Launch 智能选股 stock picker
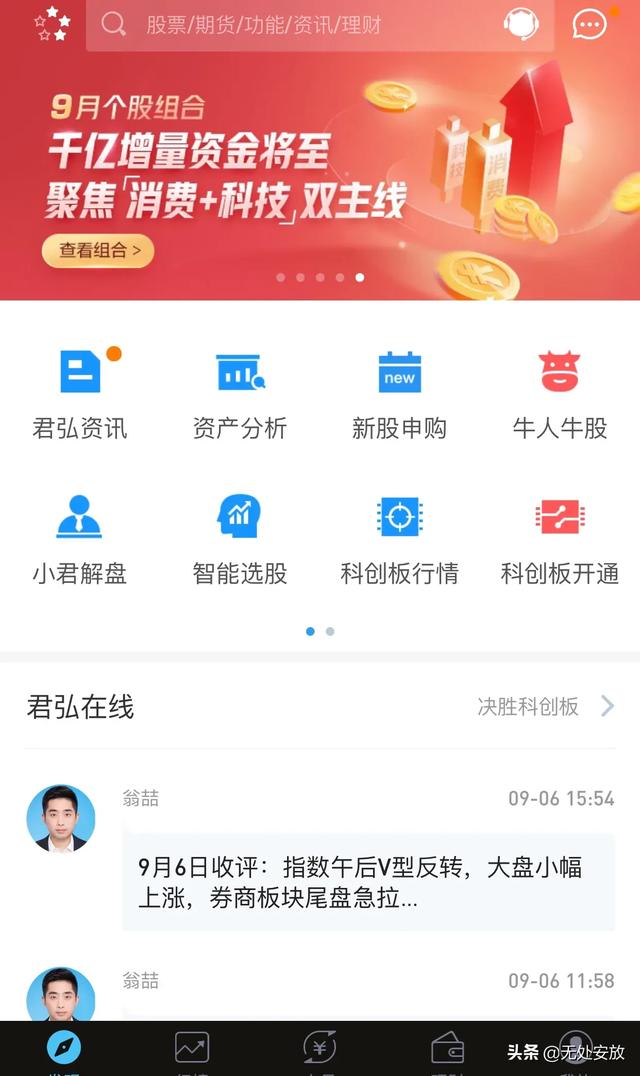 [240, 540]
